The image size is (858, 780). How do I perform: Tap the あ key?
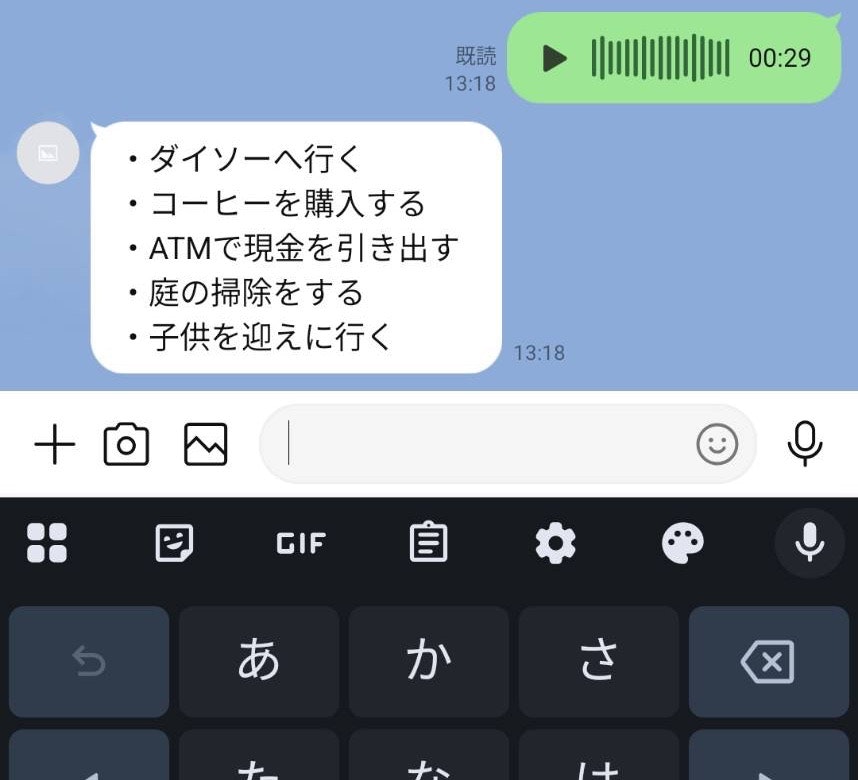point(259,661)
